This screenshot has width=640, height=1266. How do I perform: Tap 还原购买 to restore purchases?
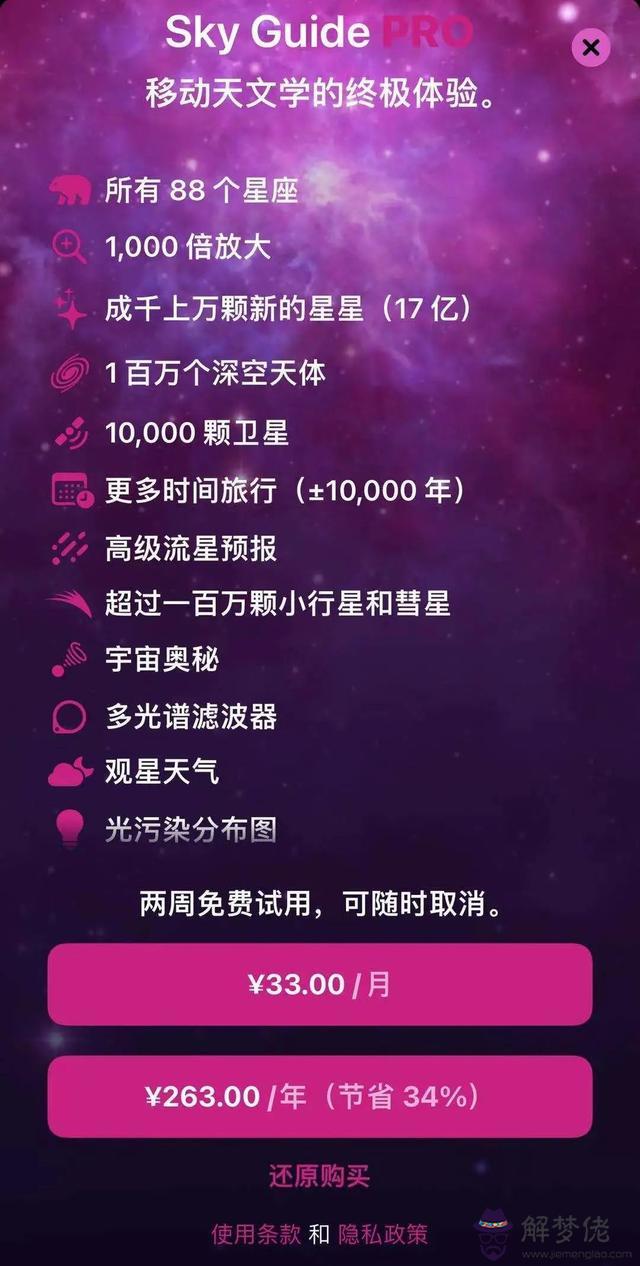(320, 1176)
